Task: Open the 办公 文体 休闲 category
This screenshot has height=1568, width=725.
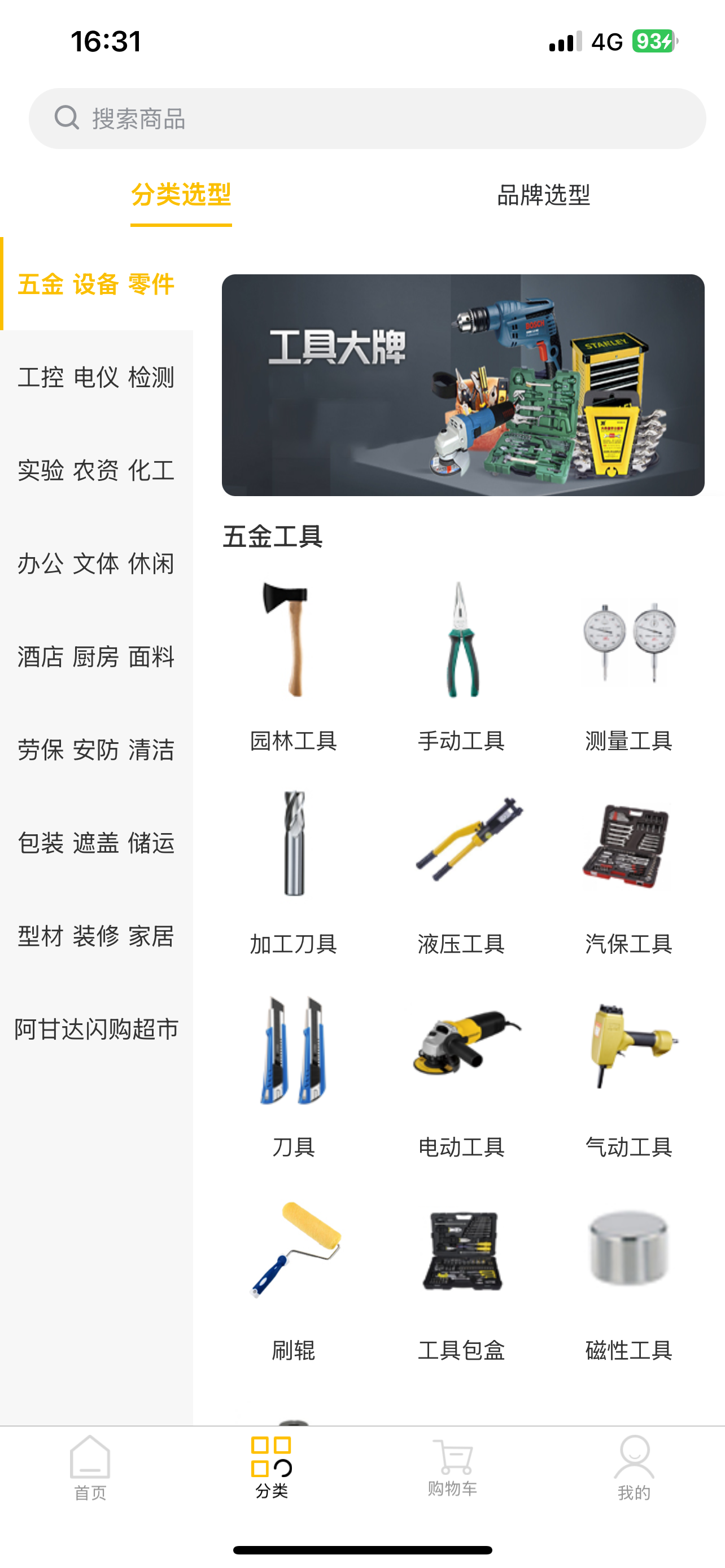Action: (96, 564)
